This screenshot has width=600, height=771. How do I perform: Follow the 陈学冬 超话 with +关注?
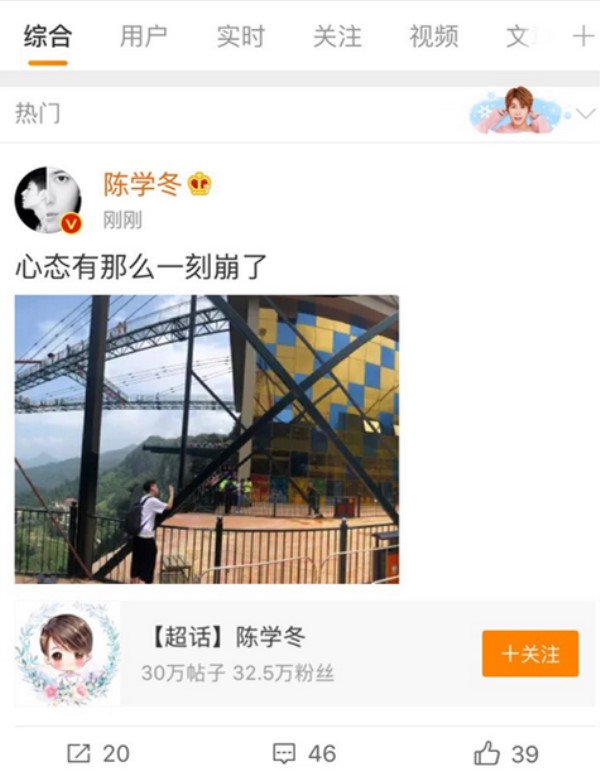click(530, 654)
